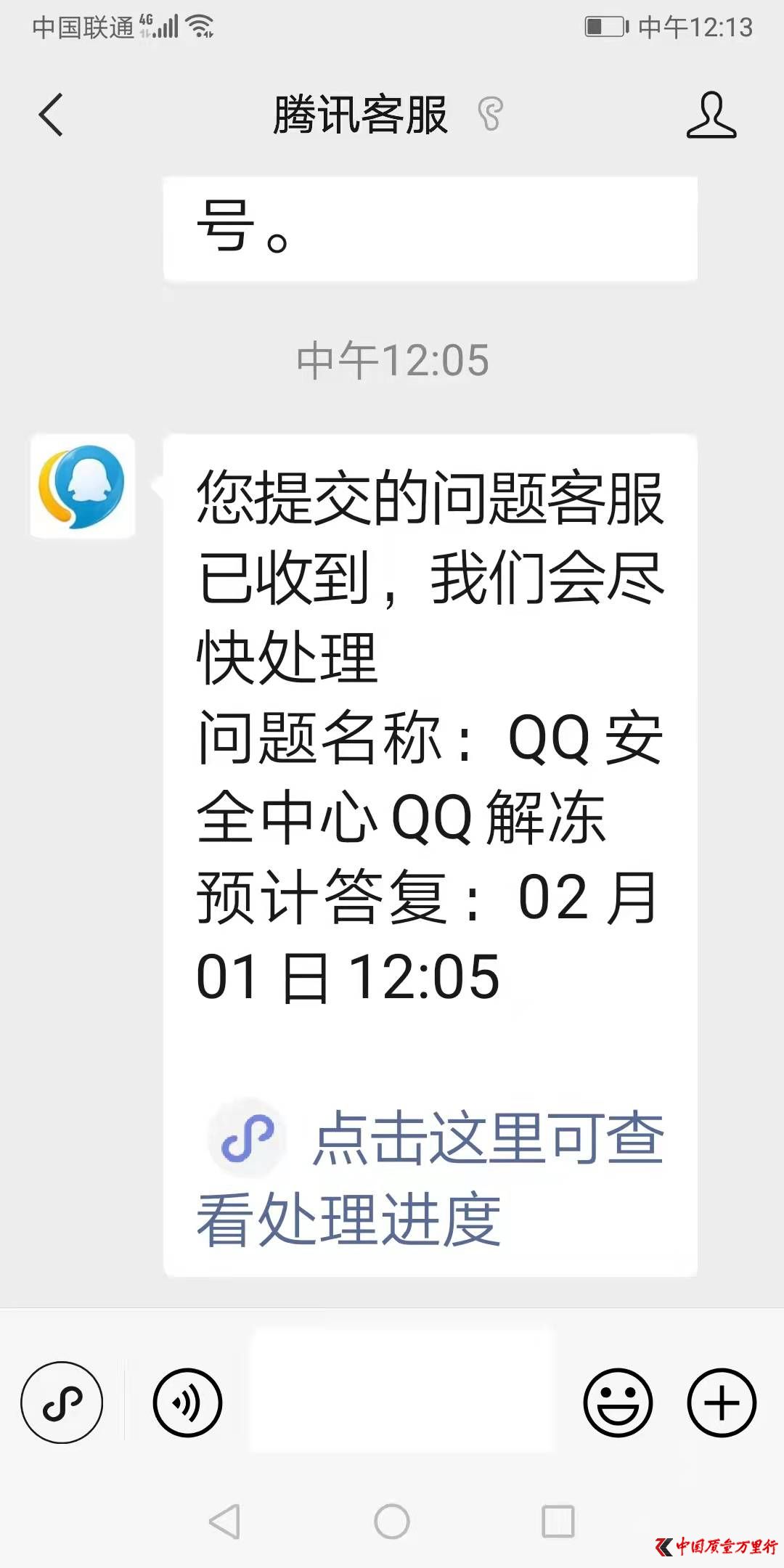Open recent apps from navigation bar
The width and height of the screenshot is (784, 1568).
pos(558,1521)
